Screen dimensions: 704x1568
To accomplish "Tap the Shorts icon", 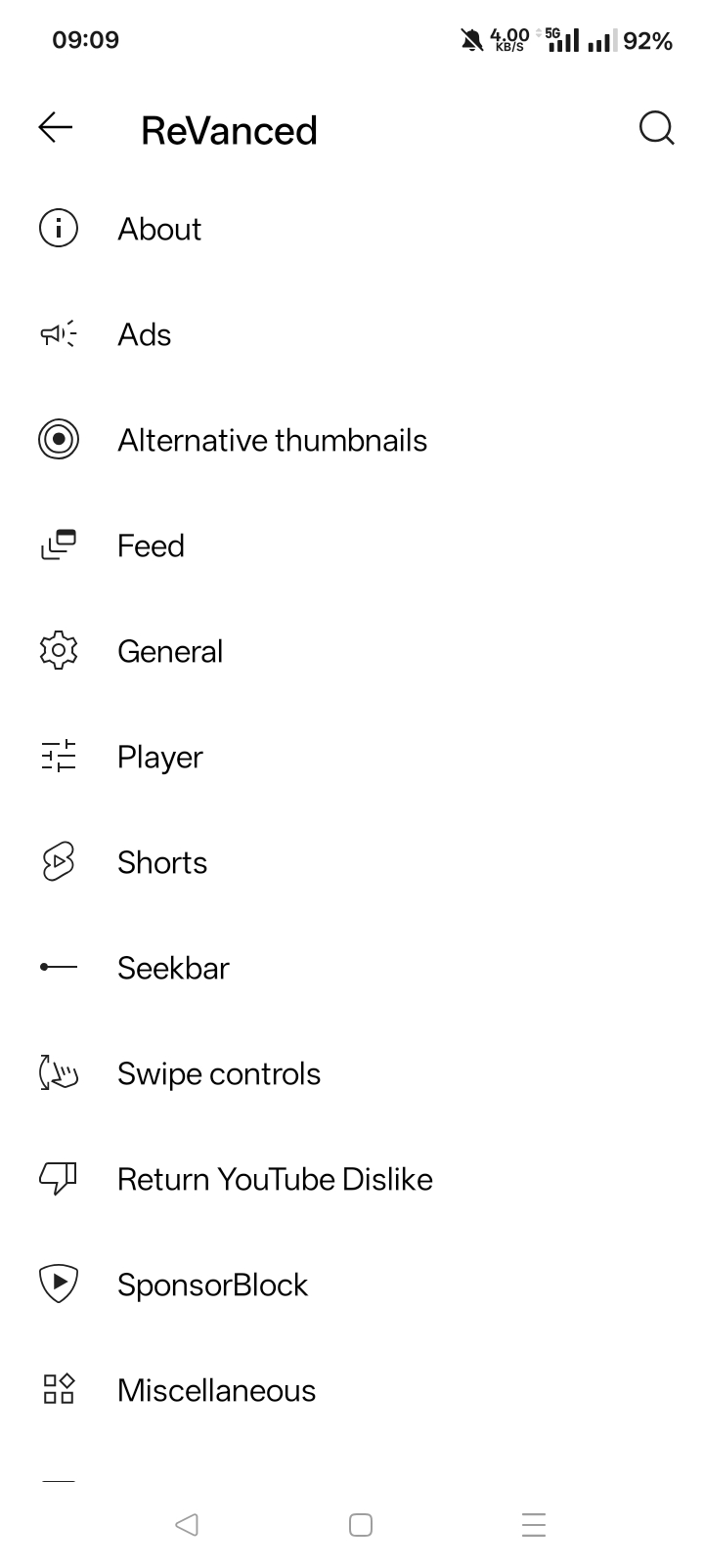I will (x=59, y=861).
